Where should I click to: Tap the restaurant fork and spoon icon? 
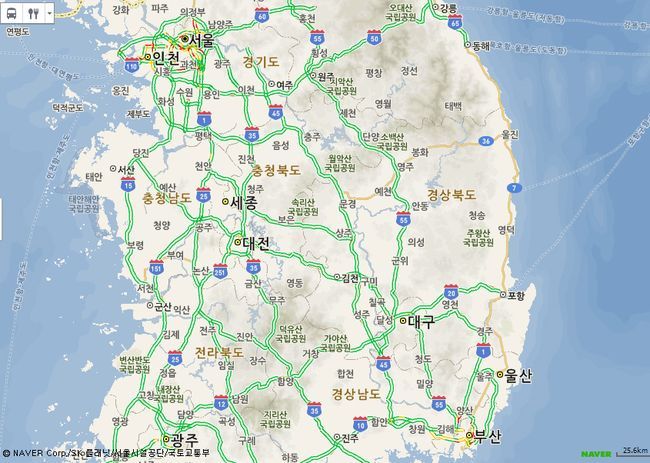pyautogui.click(x=32, y=14)
